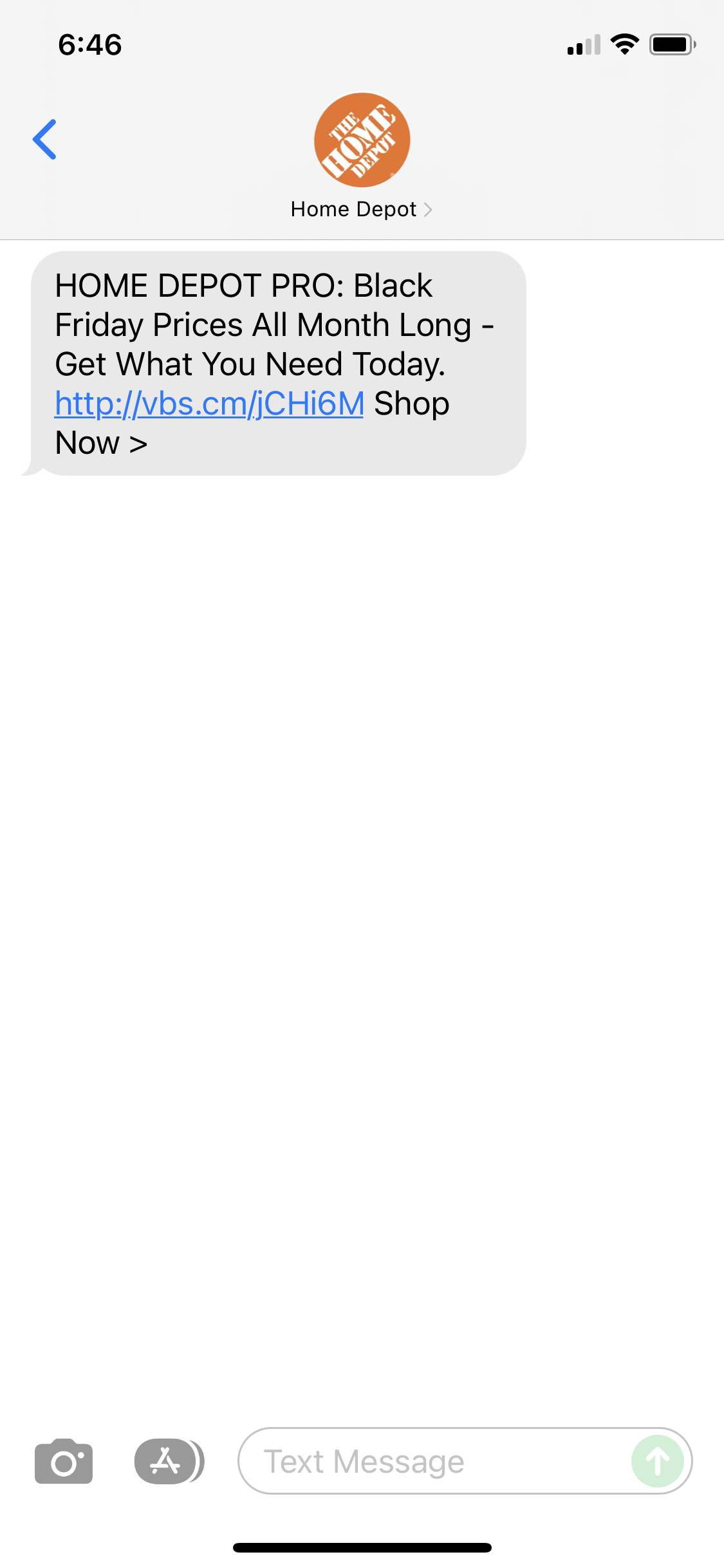Tap the clock showing 6:46
The height and width of the screenshot is (1568, 724).
coord(89,44)
